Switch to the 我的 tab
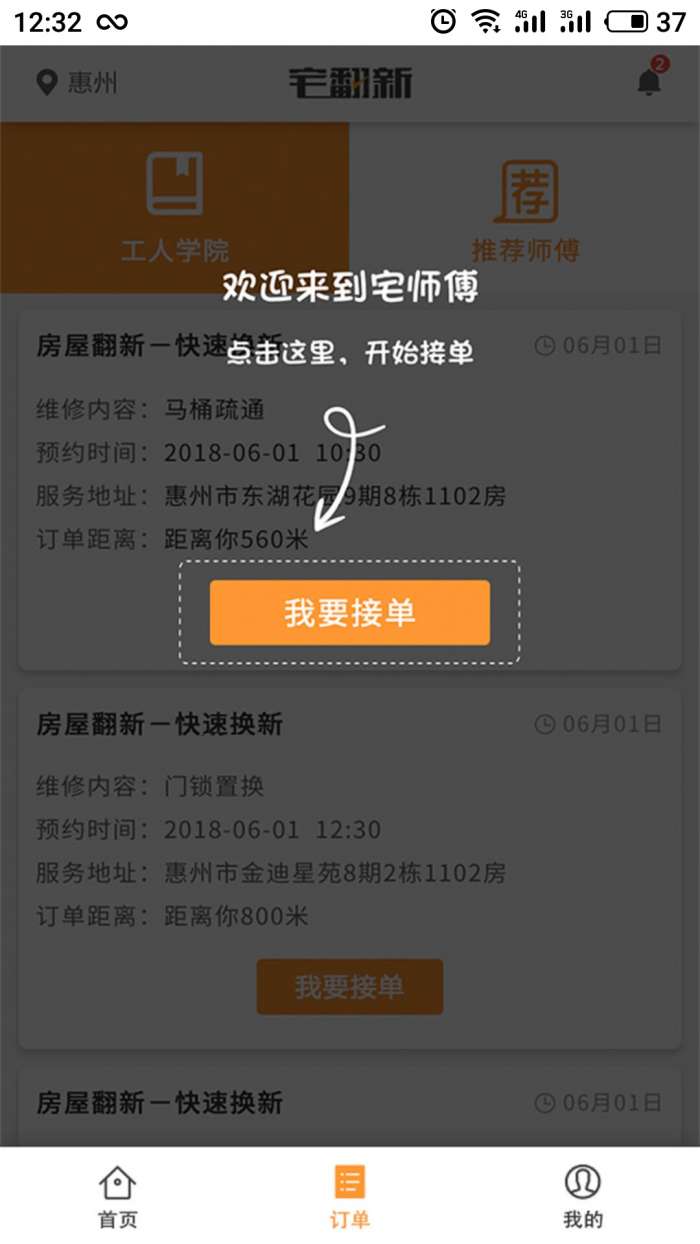The image size is (700, 1244). [x=582, y=1196]
